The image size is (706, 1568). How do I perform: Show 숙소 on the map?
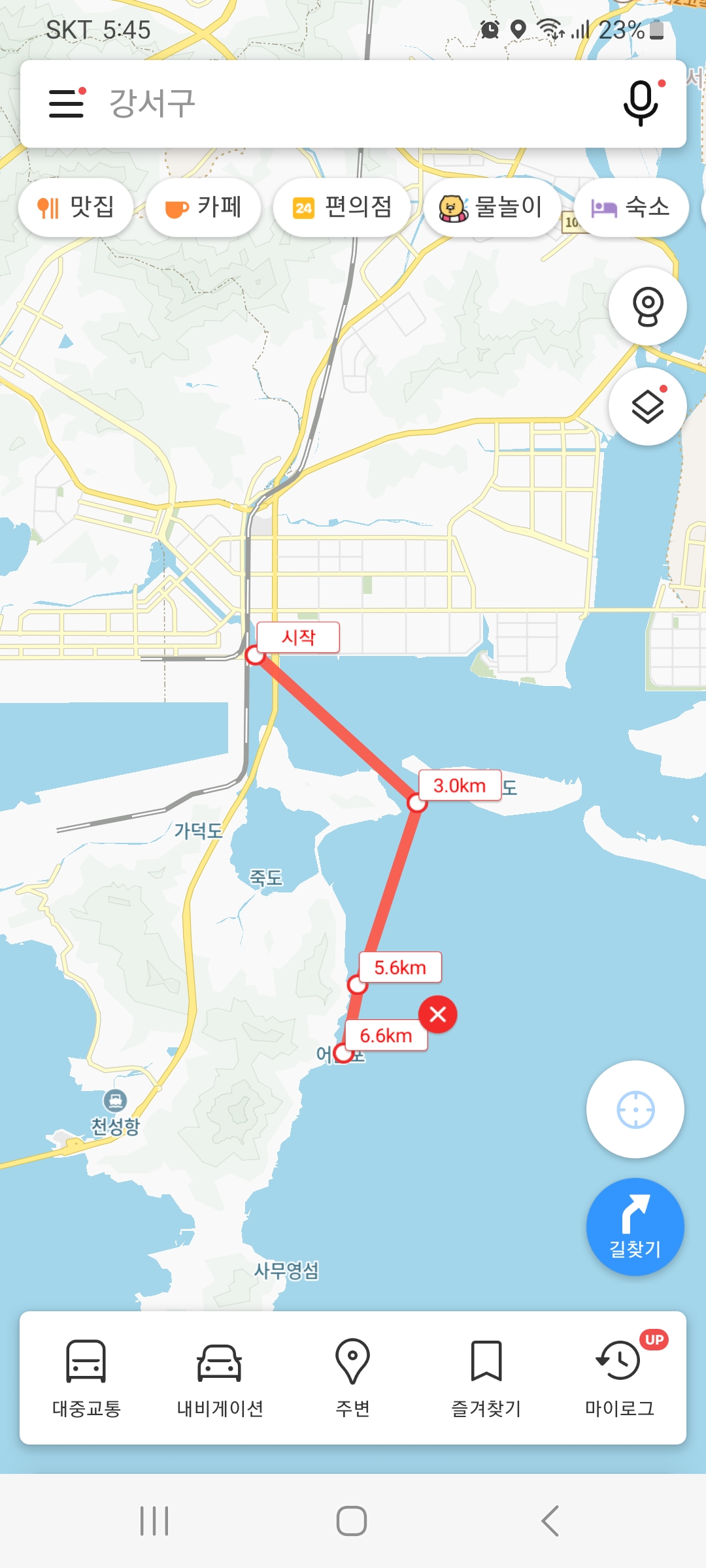(x=631, y=208)
